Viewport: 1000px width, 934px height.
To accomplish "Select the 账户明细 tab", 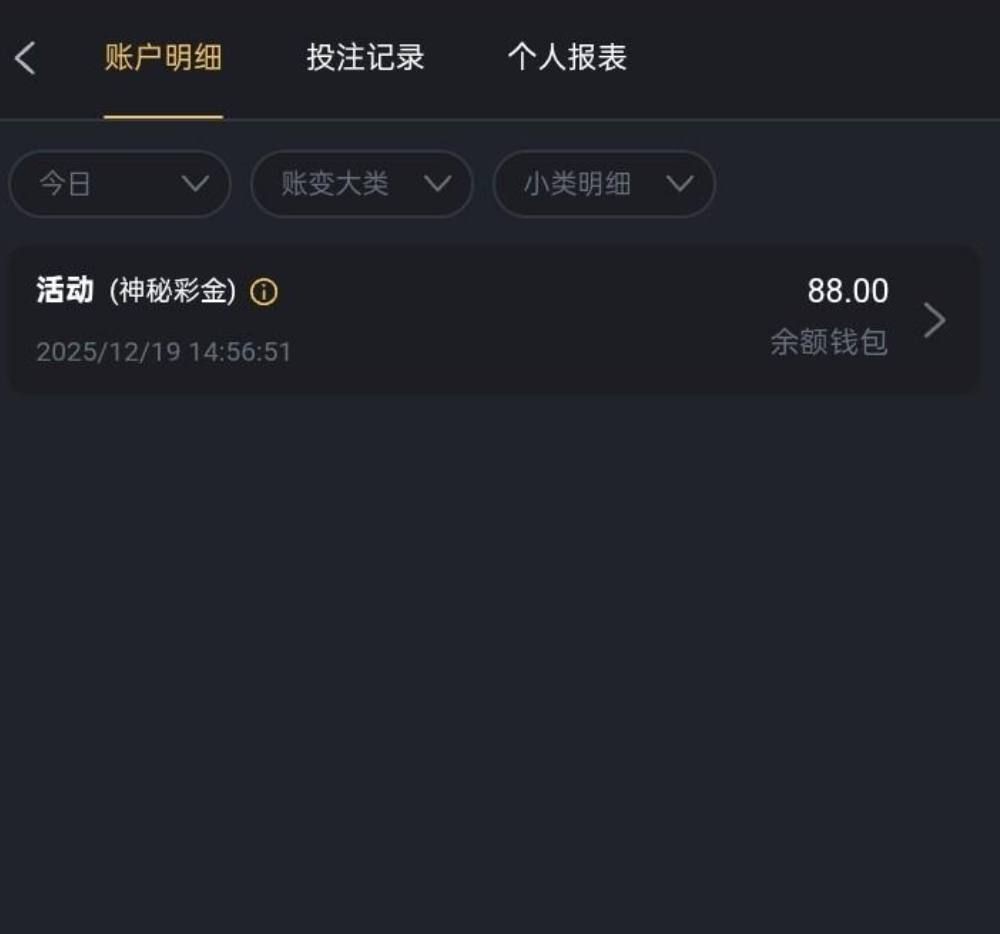I will point(163,58).
